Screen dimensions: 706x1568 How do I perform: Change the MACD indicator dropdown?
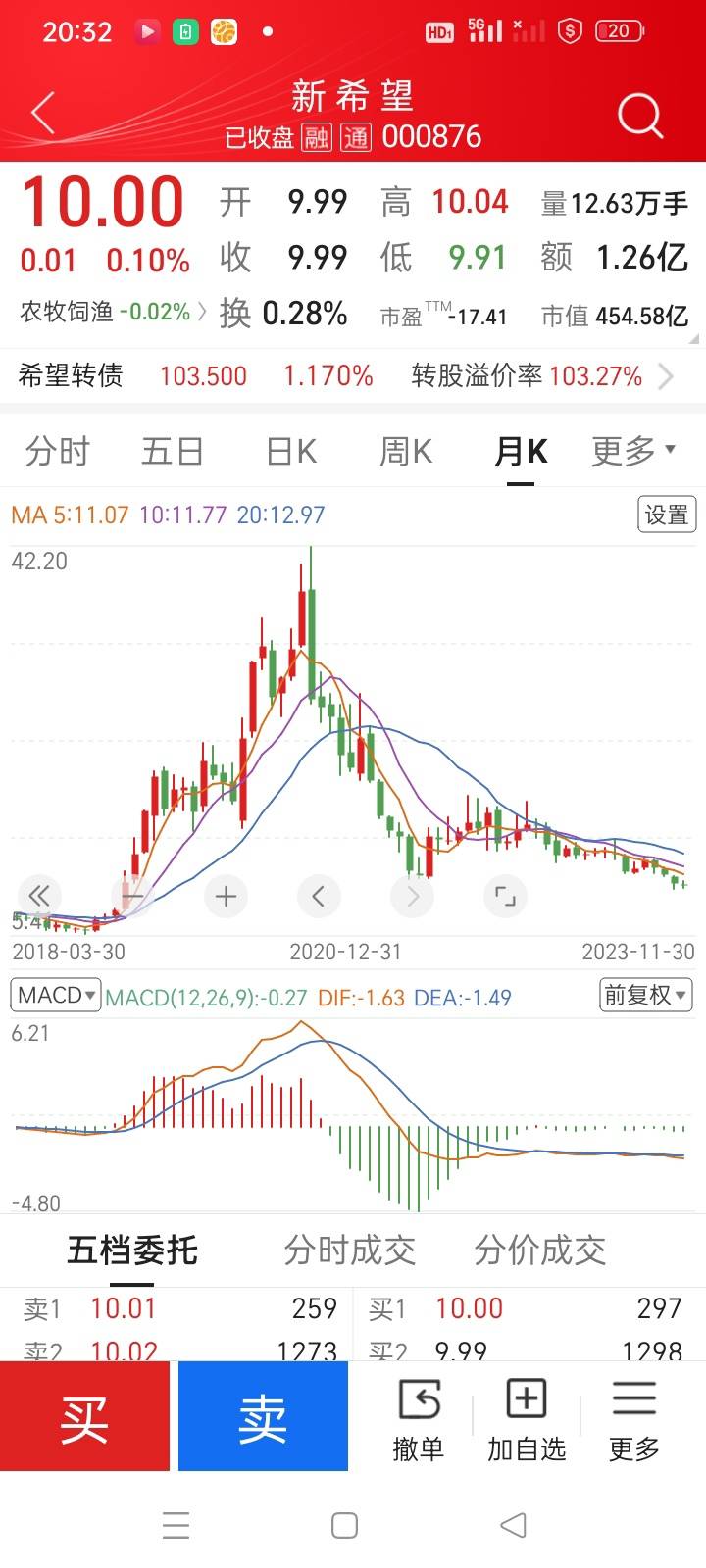pos(55,996)
